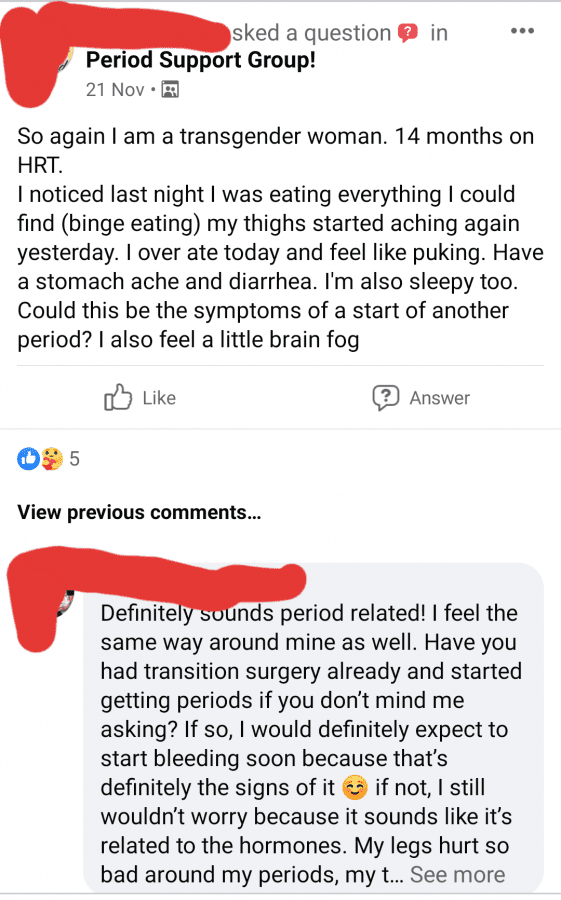
Task: Open the Period Support Group! page
Action: tap(200, 60)
